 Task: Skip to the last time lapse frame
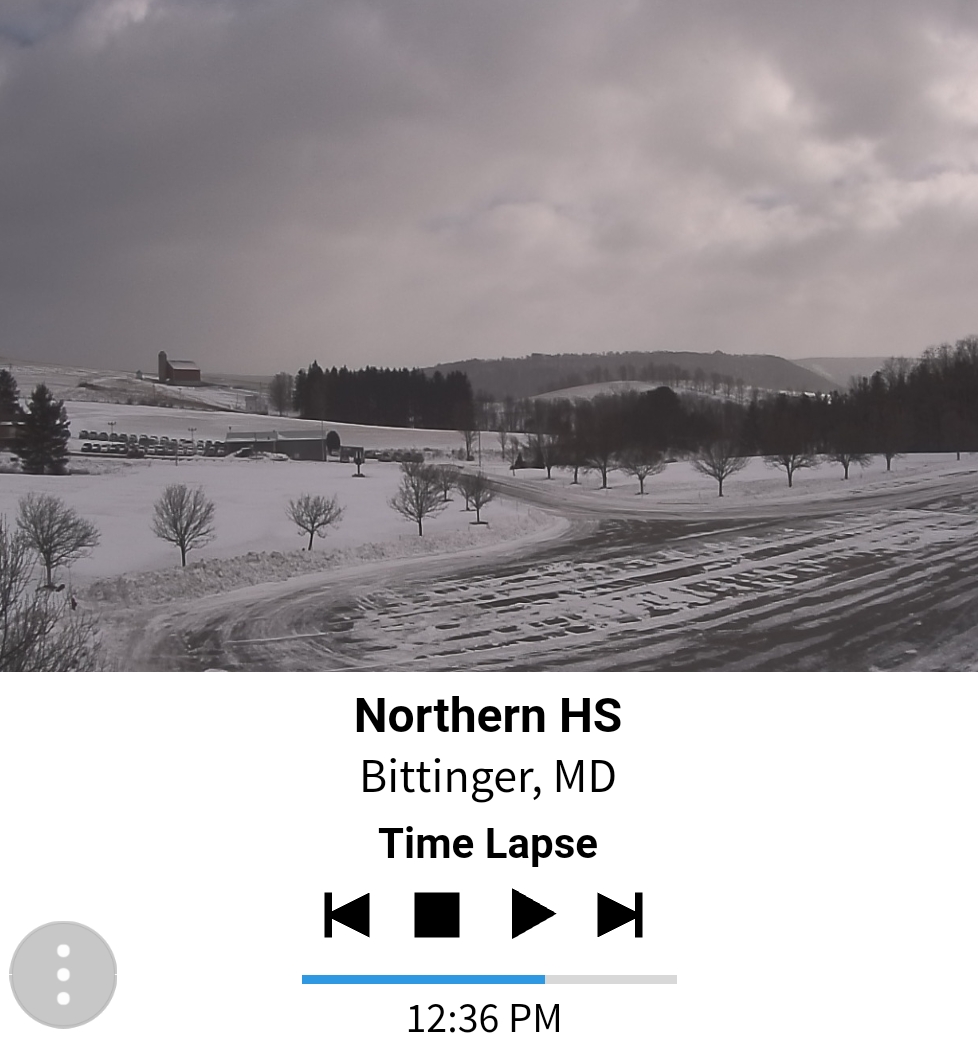pos(620,914)
